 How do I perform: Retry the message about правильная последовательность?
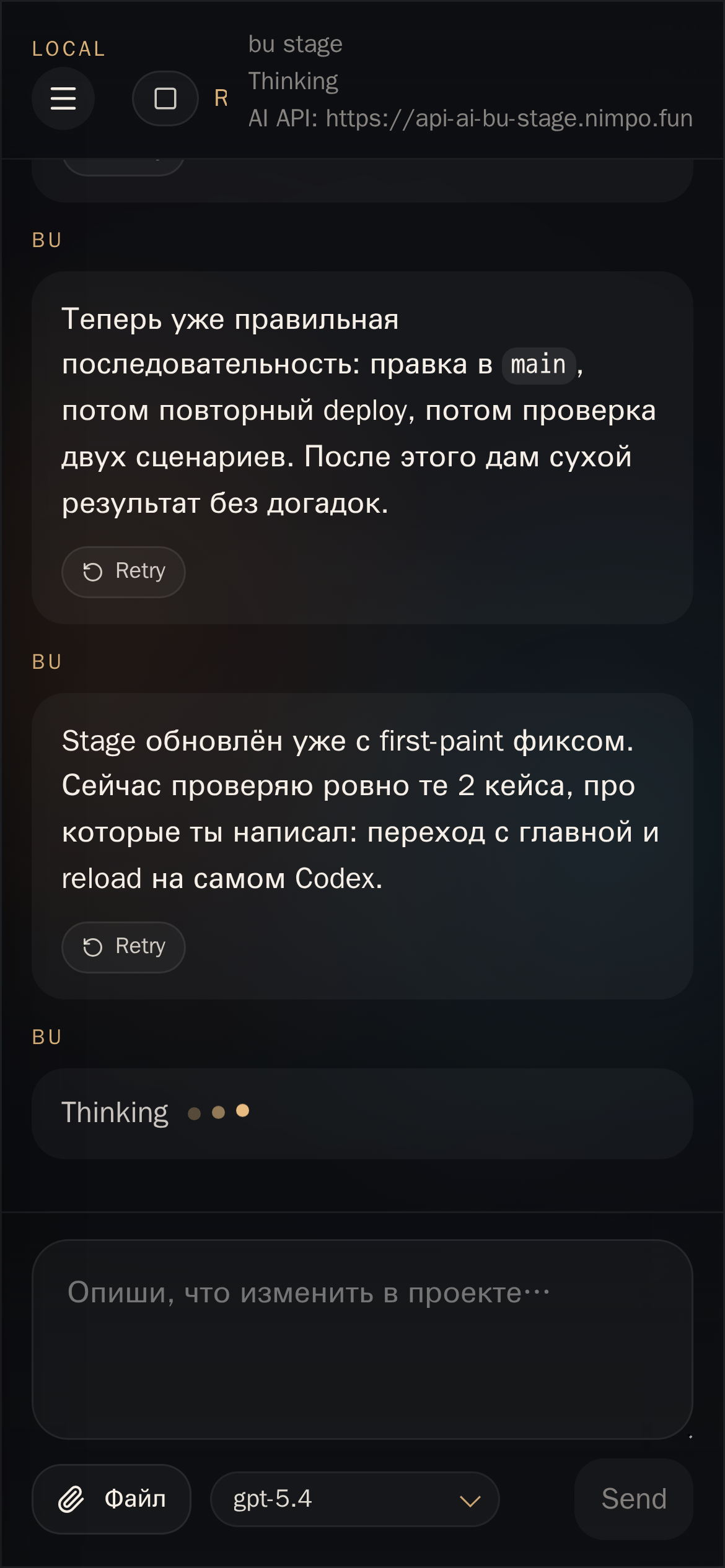click(123, 572)
